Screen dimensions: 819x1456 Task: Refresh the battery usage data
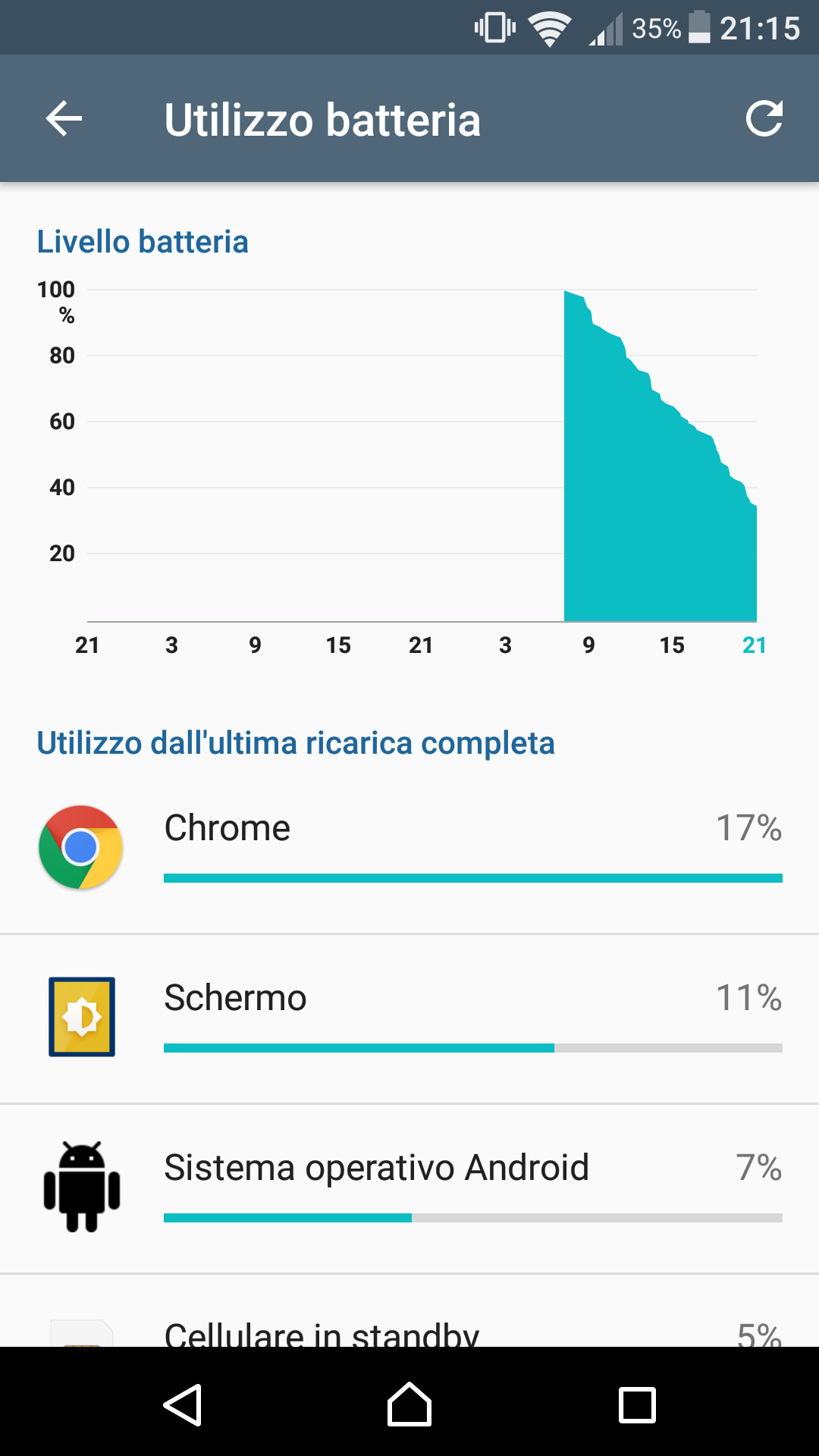764,119
